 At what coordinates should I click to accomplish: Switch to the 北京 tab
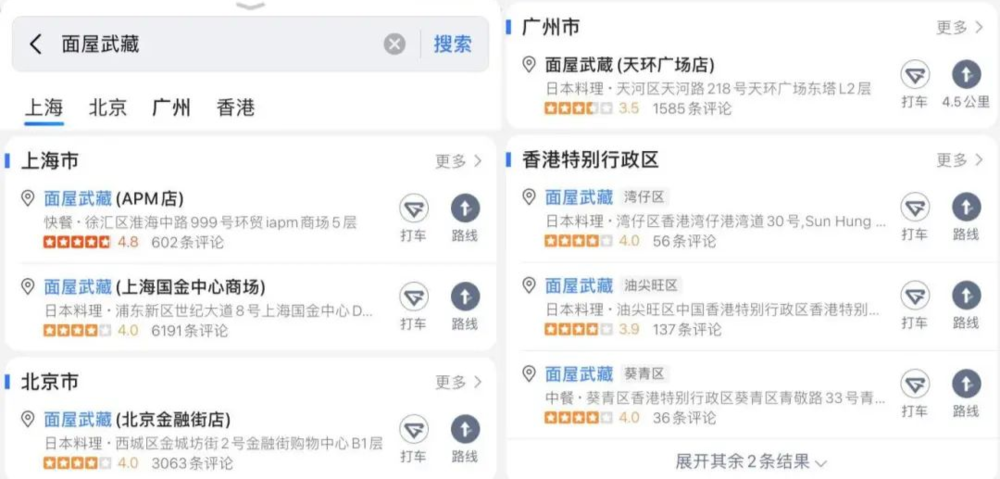click(x=108, y=107)
